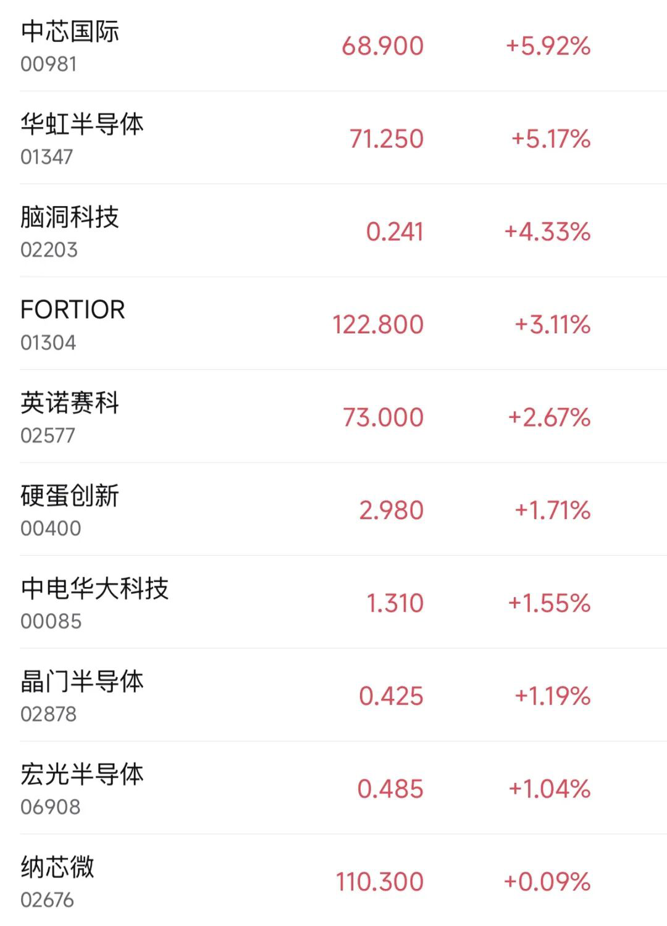Open the 中芯国际 00981 stock row
667x926 pixels.
coord(333,46)
